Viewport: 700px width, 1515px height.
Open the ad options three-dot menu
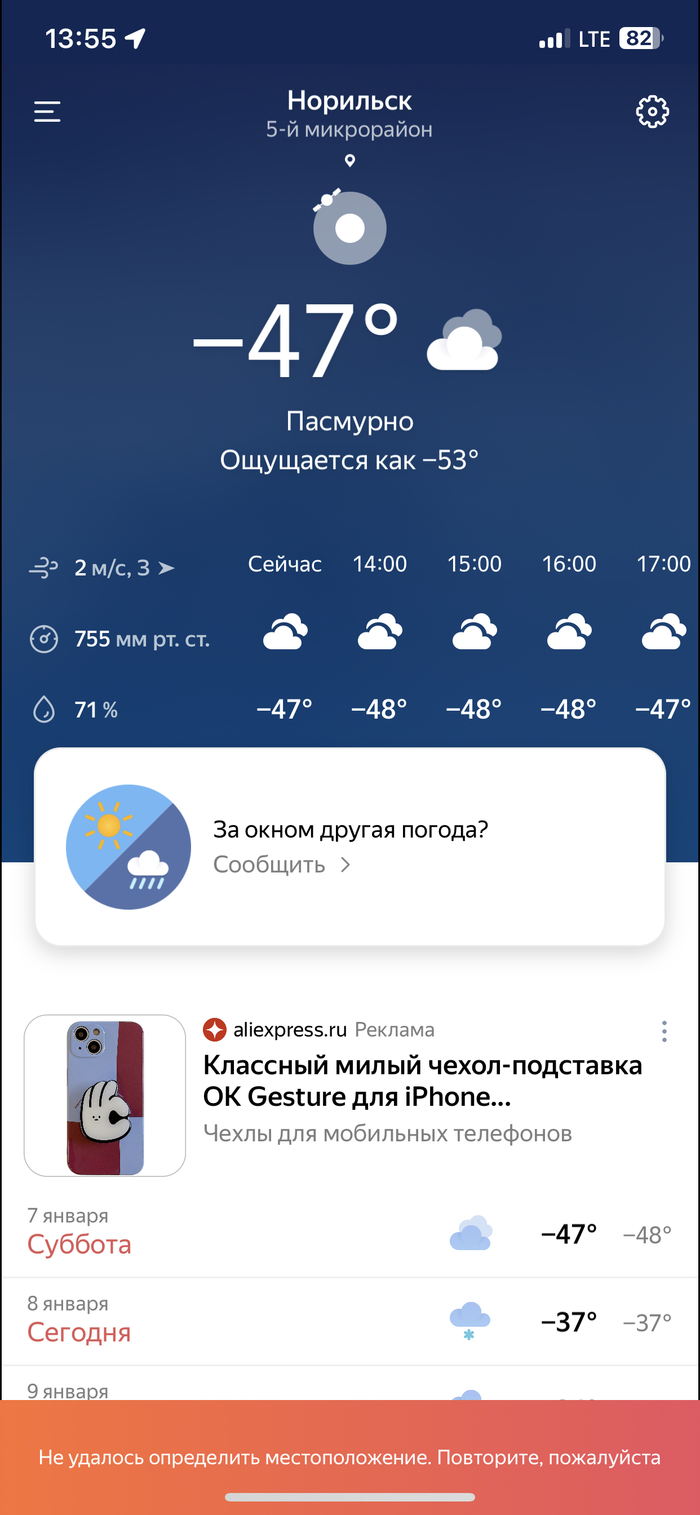664,1031
